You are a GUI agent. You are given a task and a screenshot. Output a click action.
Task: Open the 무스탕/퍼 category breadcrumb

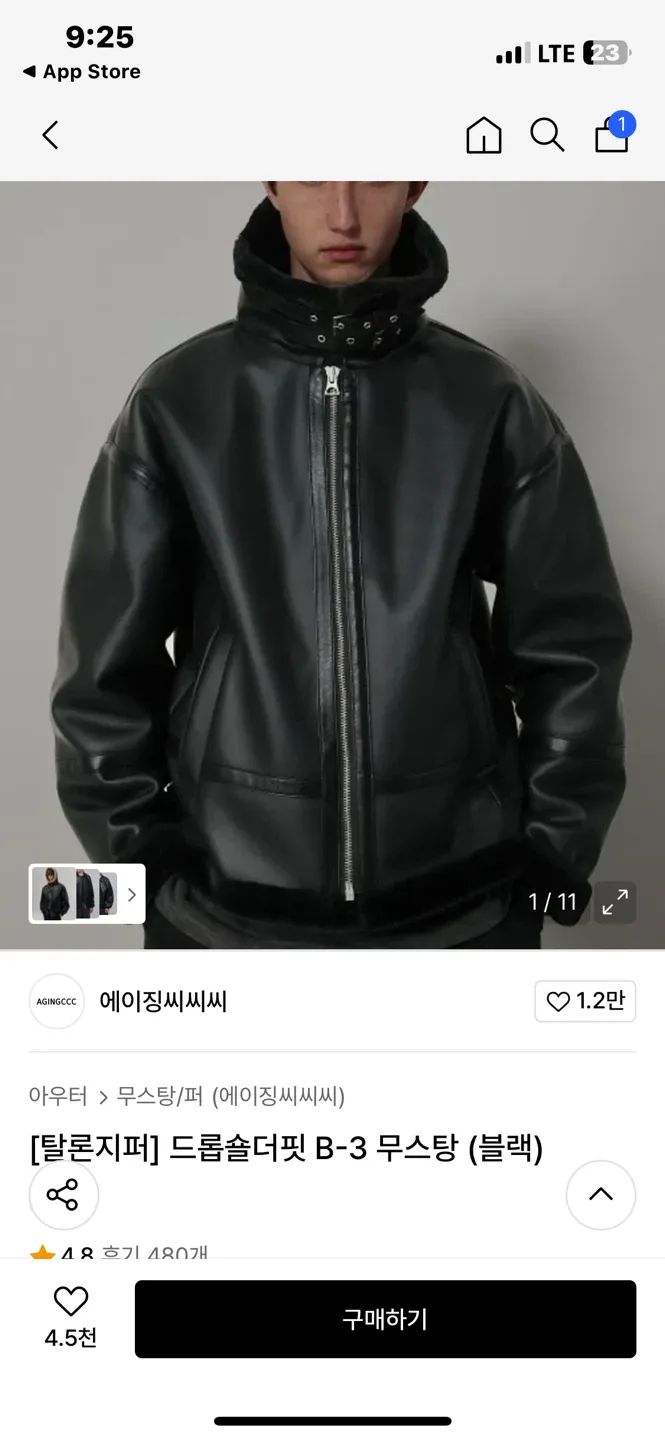[160, 1096]
